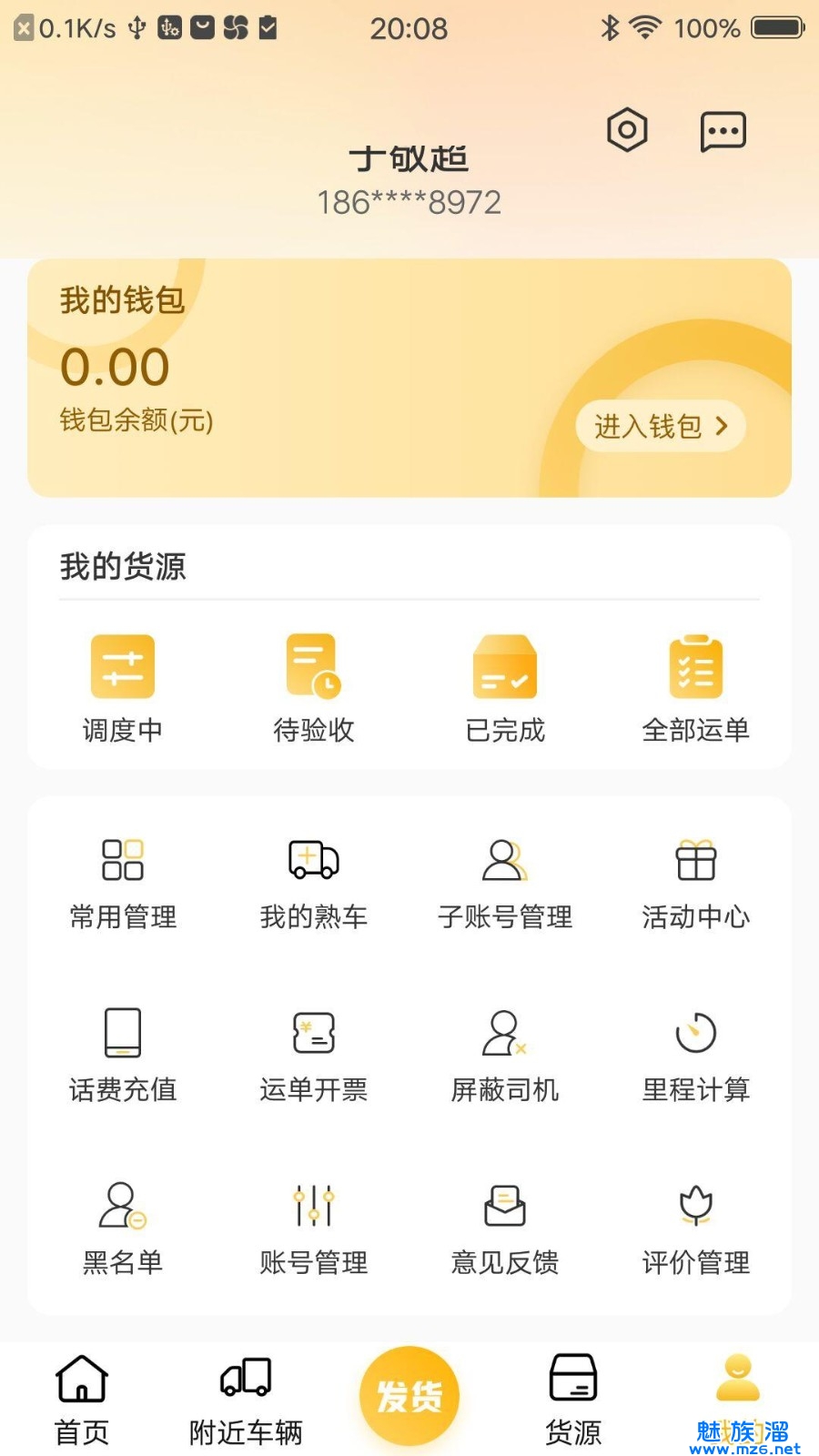The width and height of the screenshot is (819, 1456).
Task: Switch to the 货源 tab
Action: (x=573, y=1400)
